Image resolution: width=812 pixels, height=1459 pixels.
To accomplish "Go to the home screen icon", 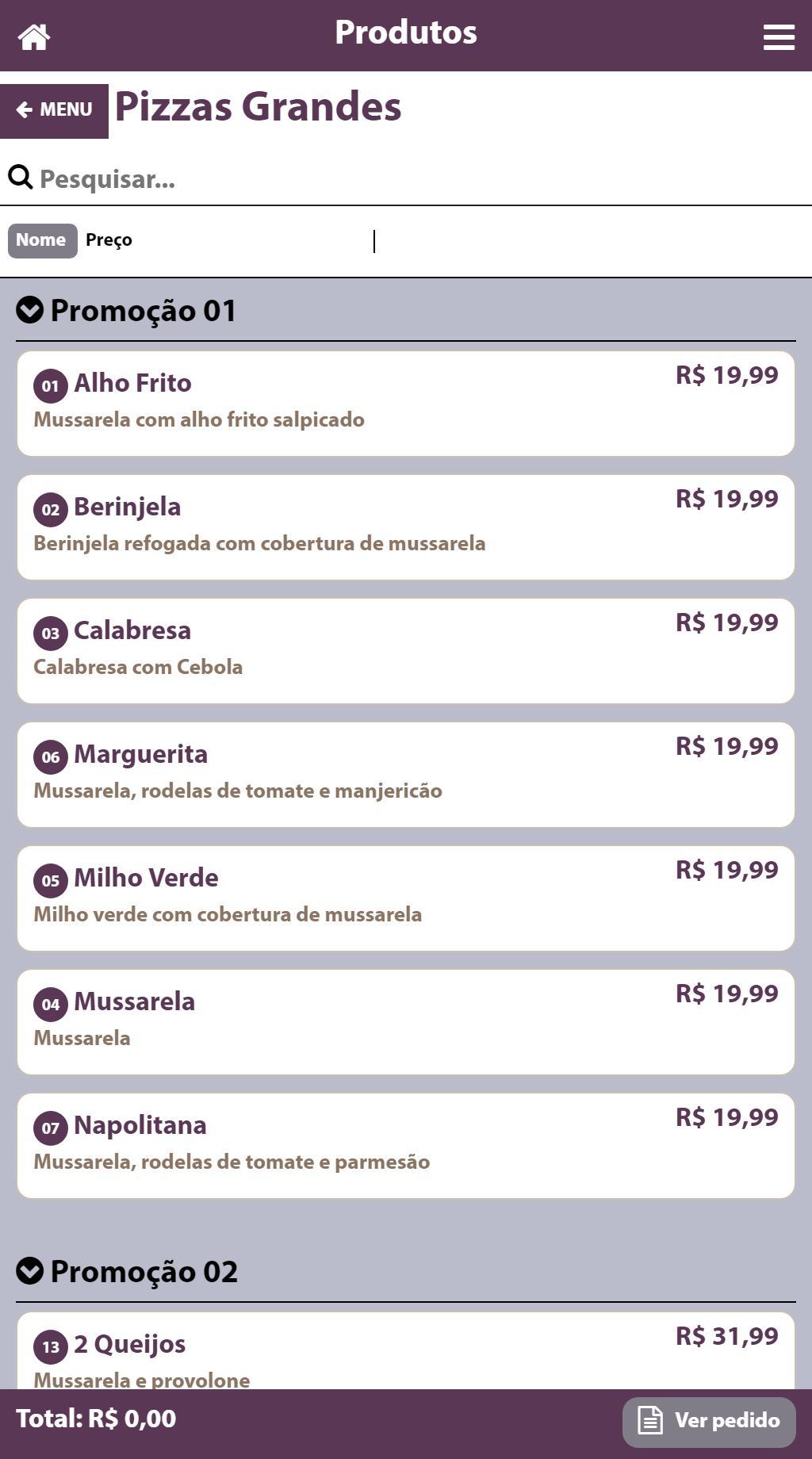I will [x=34, y=36].
